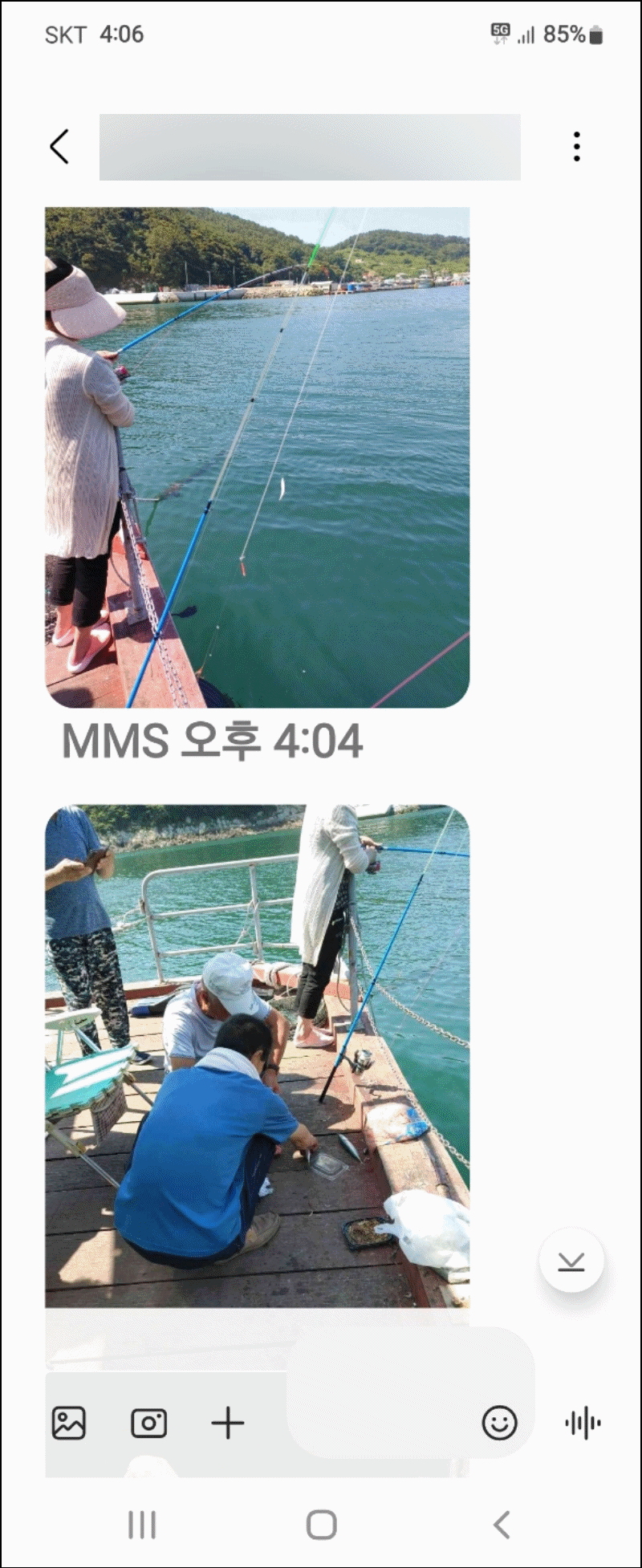
Task: Jump to the latest message
Action: pyautogui.click(x=571, y=1261)
